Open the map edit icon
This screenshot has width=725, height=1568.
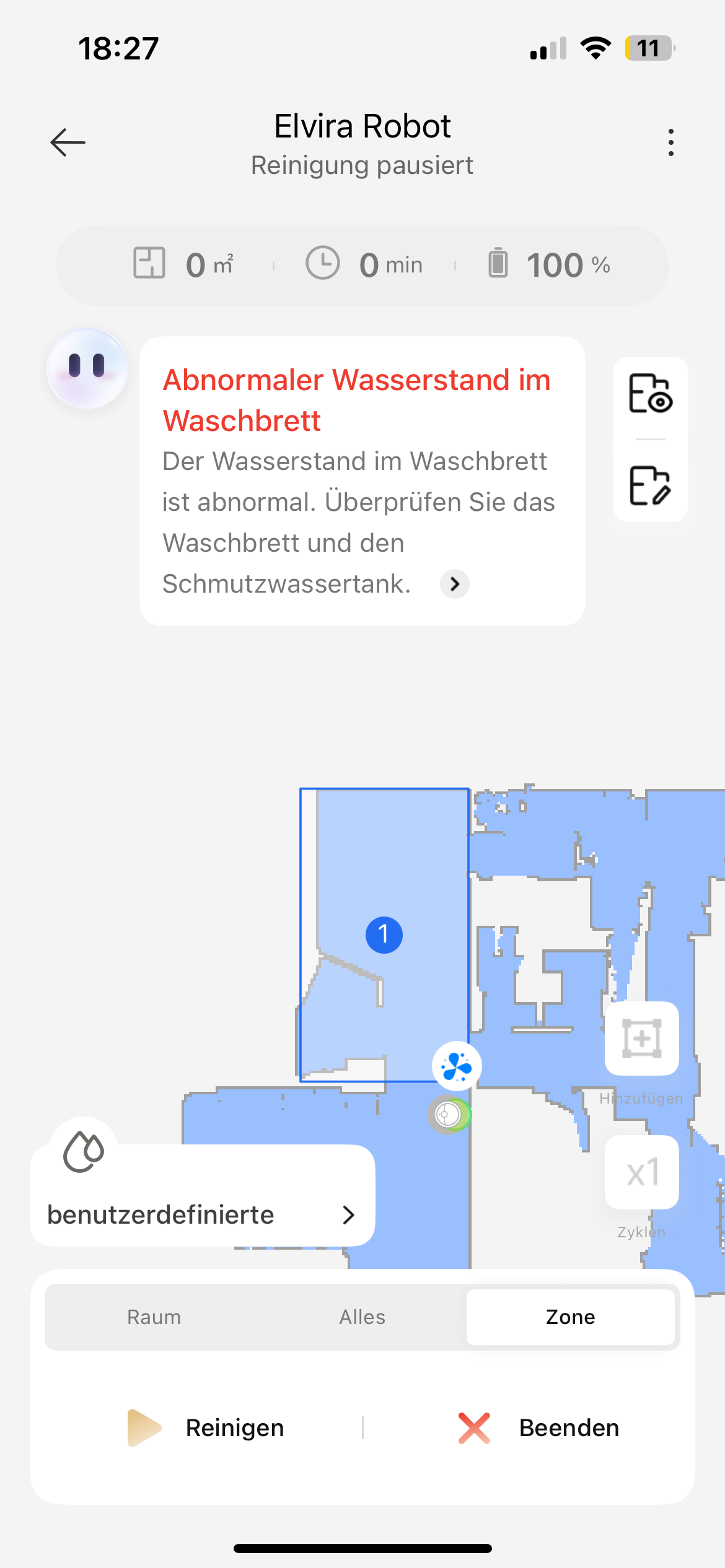(x=650, y=486)
